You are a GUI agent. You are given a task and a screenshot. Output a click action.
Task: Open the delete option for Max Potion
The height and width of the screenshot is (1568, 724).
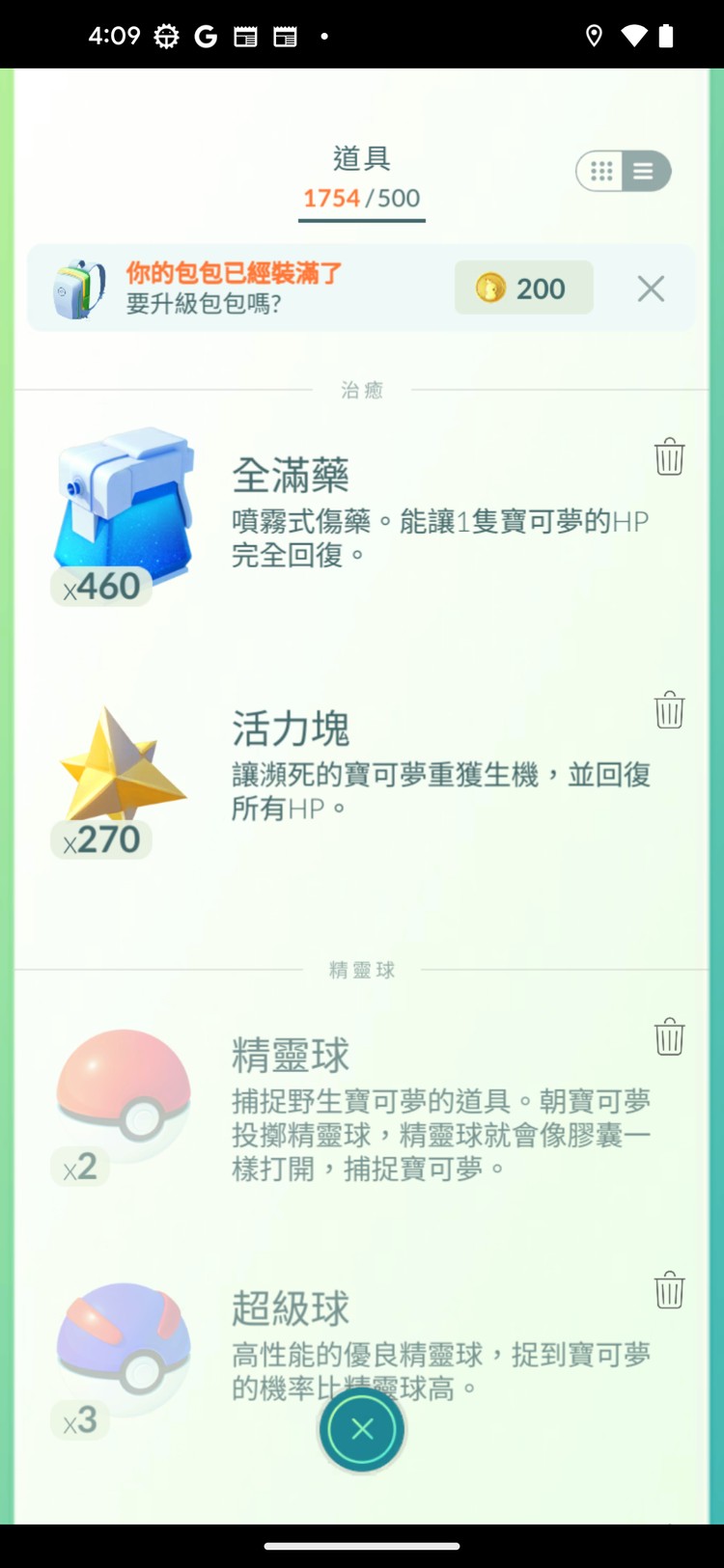669,456
